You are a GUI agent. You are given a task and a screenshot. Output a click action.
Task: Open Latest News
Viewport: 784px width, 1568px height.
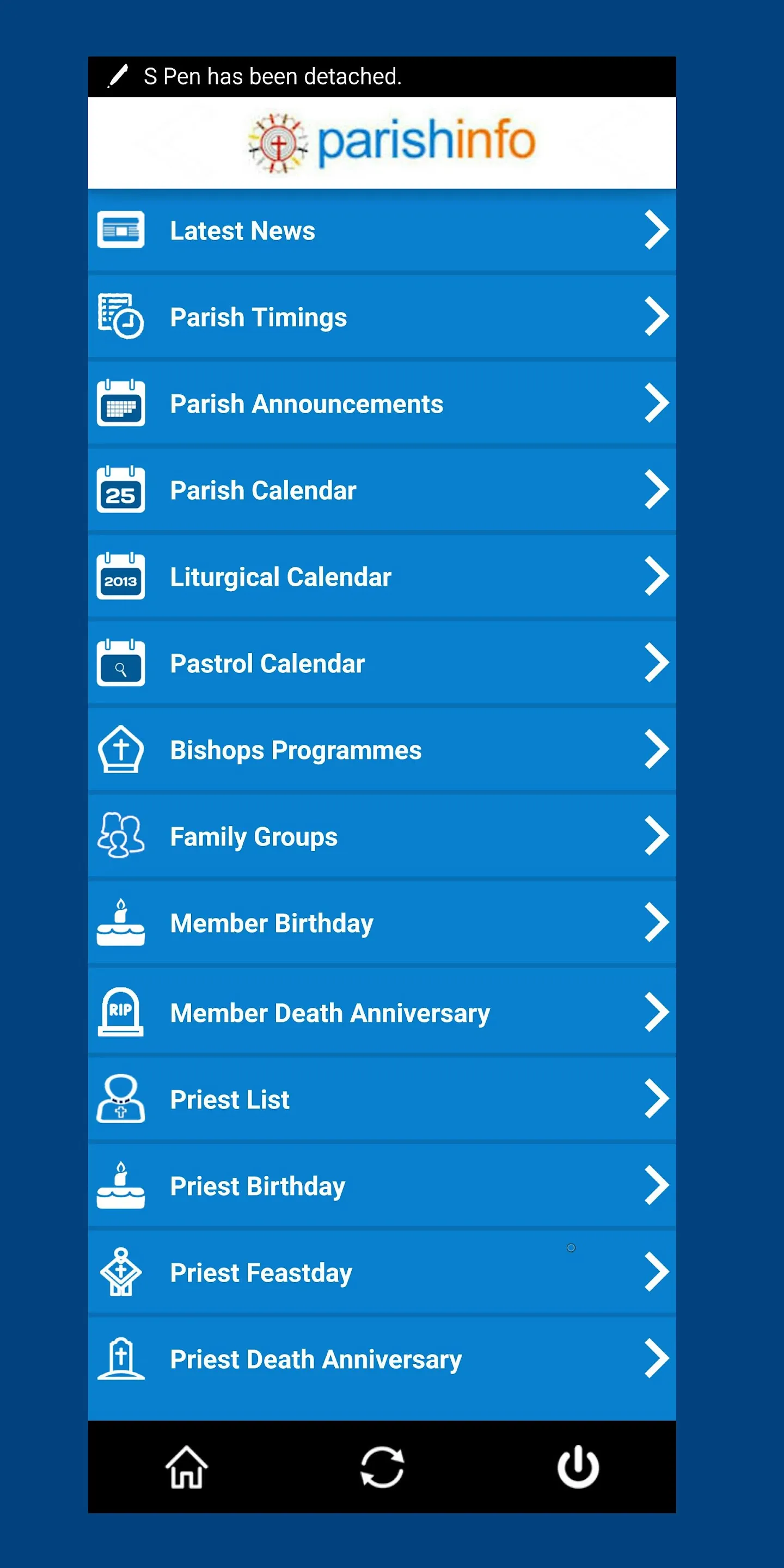tap(382, 230)
